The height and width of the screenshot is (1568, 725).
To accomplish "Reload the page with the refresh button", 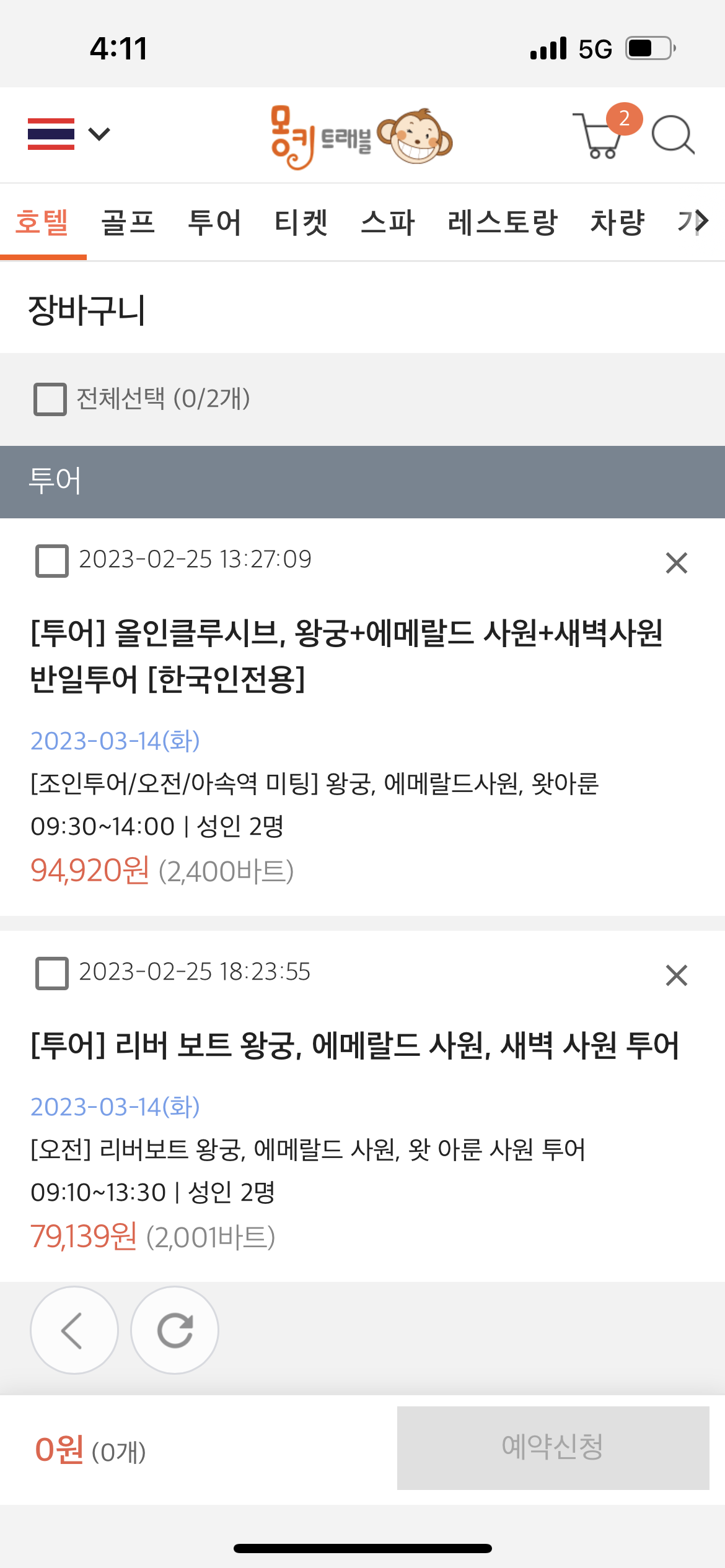I will (x=175, y=1330).
